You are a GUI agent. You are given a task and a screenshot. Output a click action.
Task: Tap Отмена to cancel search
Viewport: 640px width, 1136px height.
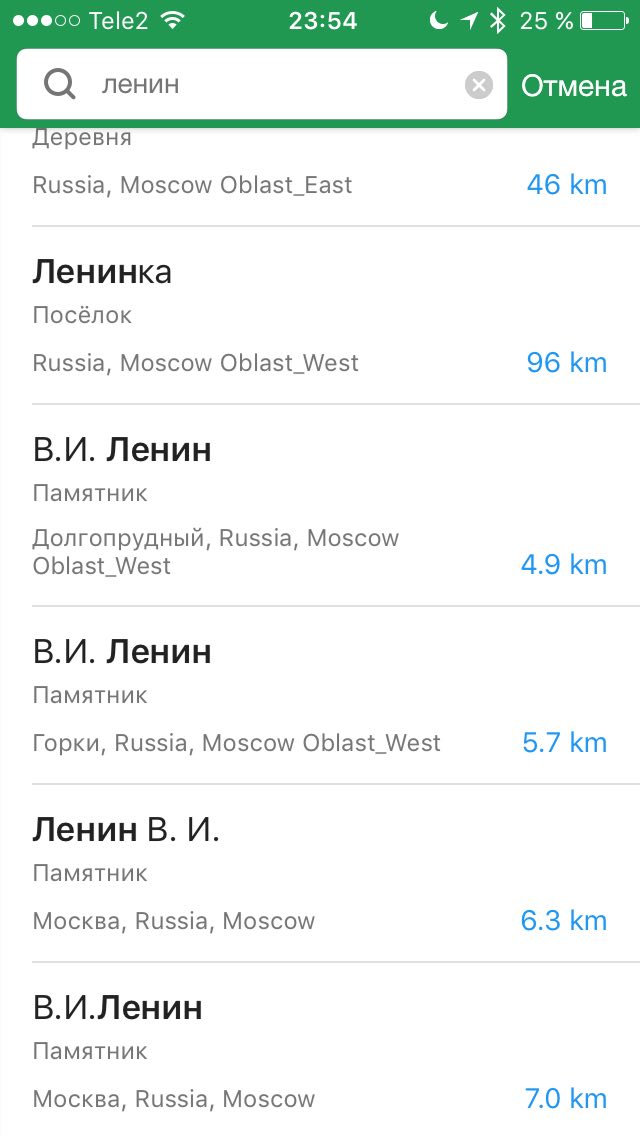point(573,85)
